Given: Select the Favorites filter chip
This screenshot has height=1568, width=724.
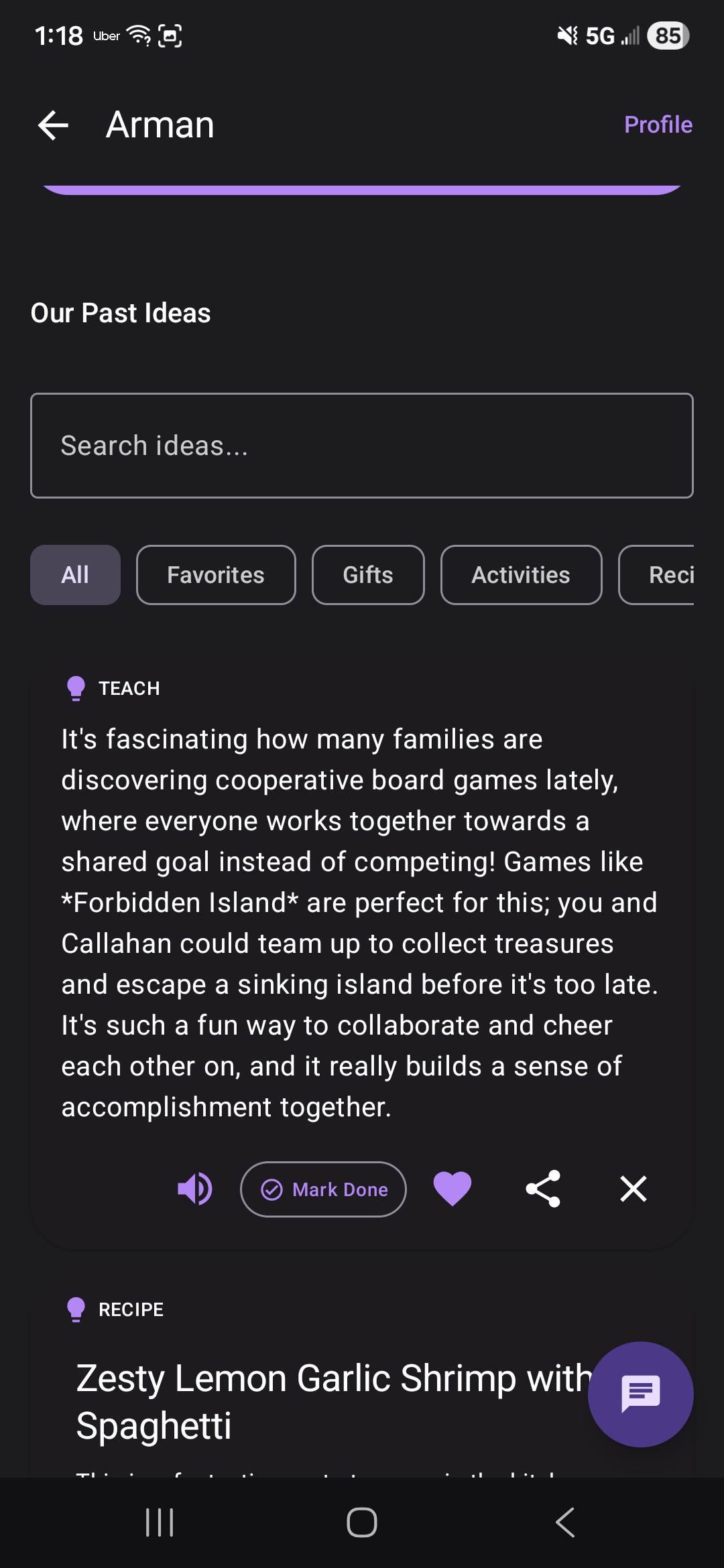Looking at the screenshot, I should coord(216,575).
